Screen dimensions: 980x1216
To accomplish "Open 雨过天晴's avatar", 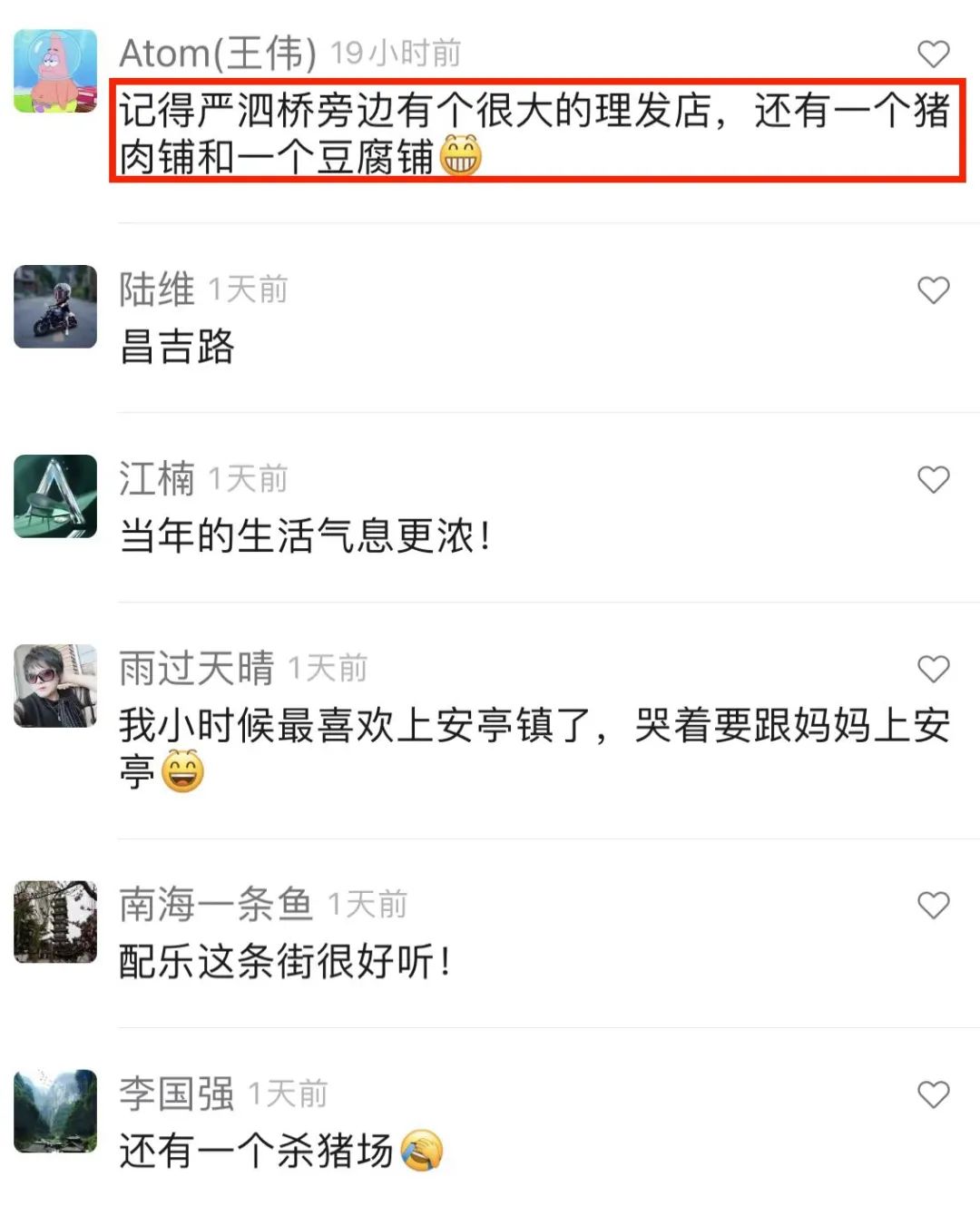I will (55, 686).
